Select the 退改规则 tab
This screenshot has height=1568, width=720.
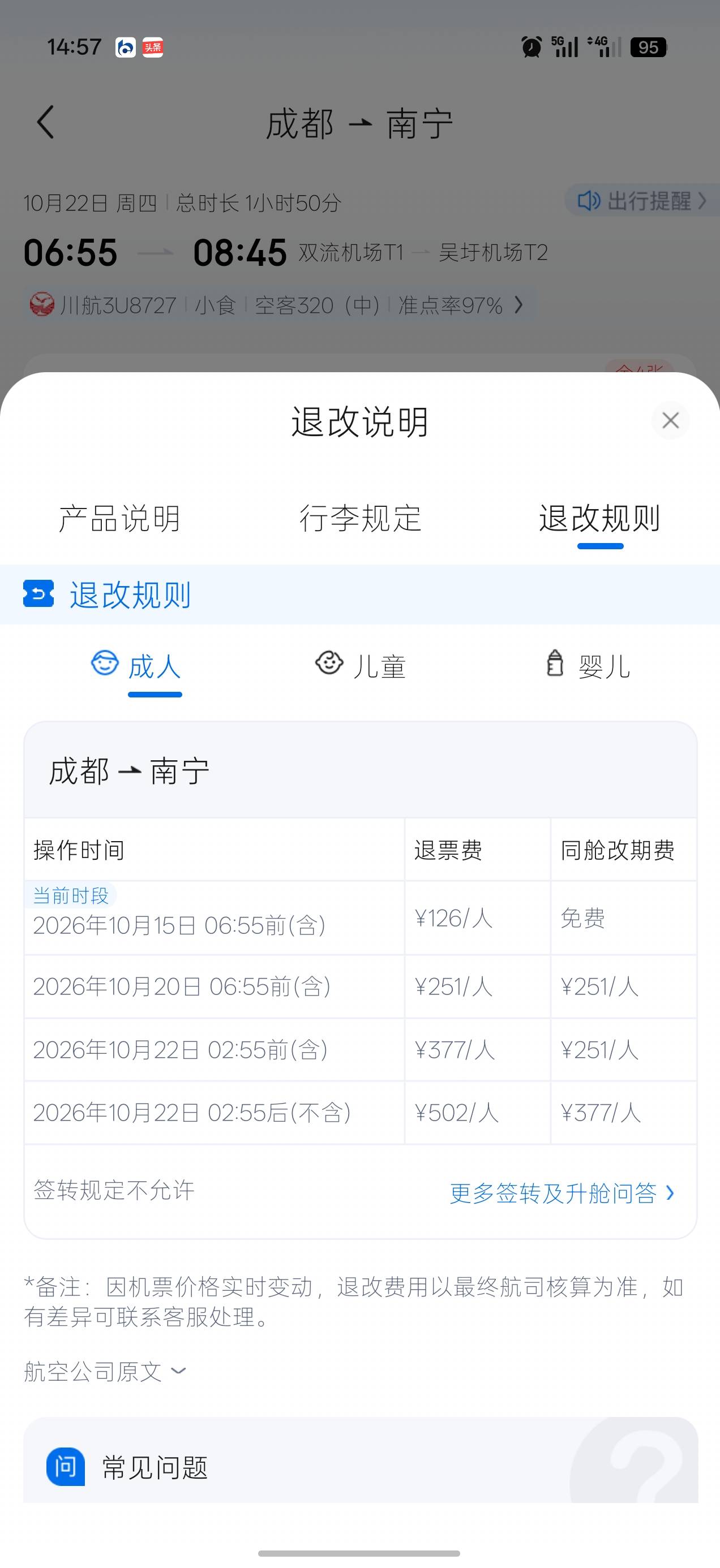[x=600, y=519]
